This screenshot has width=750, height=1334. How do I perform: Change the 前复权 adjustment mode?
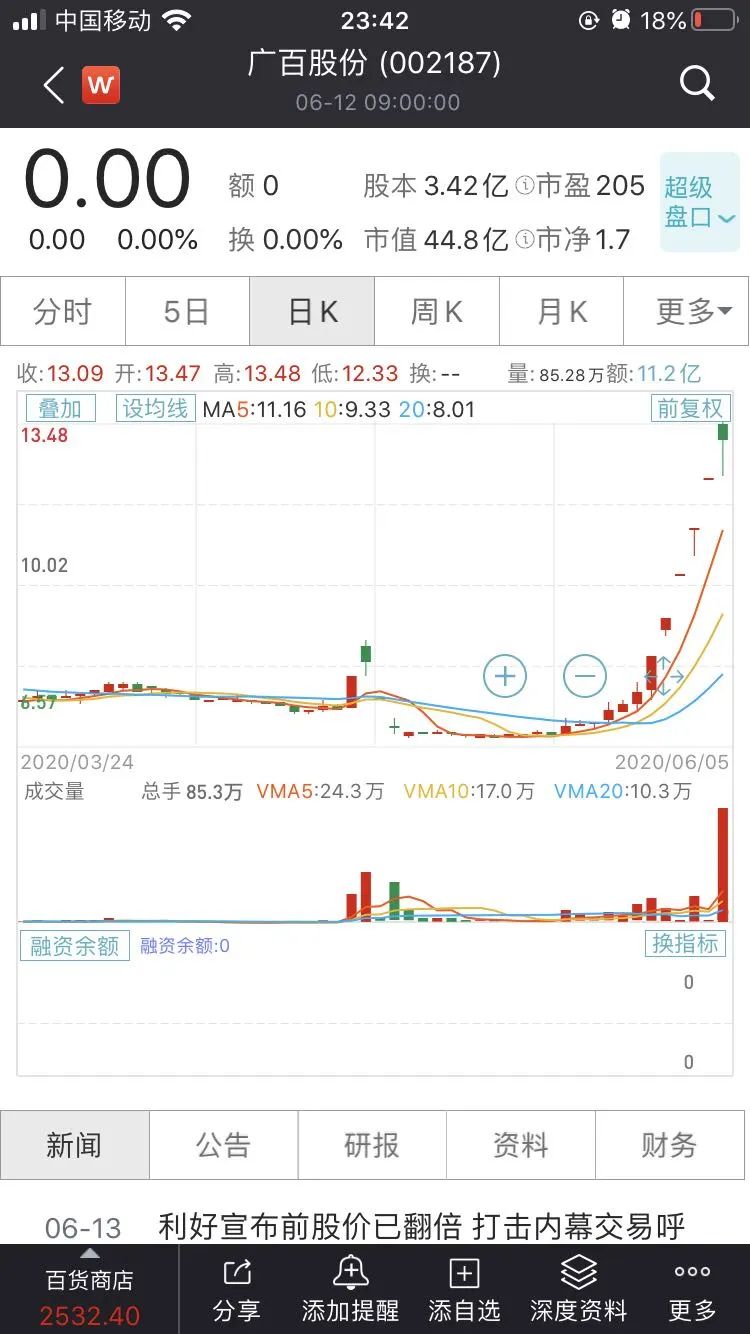[690, 408]
